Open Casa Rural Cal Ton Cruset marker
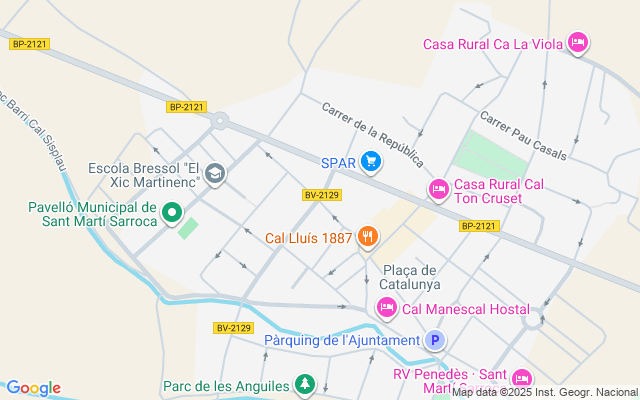640x400 pixels. point(438,189)
